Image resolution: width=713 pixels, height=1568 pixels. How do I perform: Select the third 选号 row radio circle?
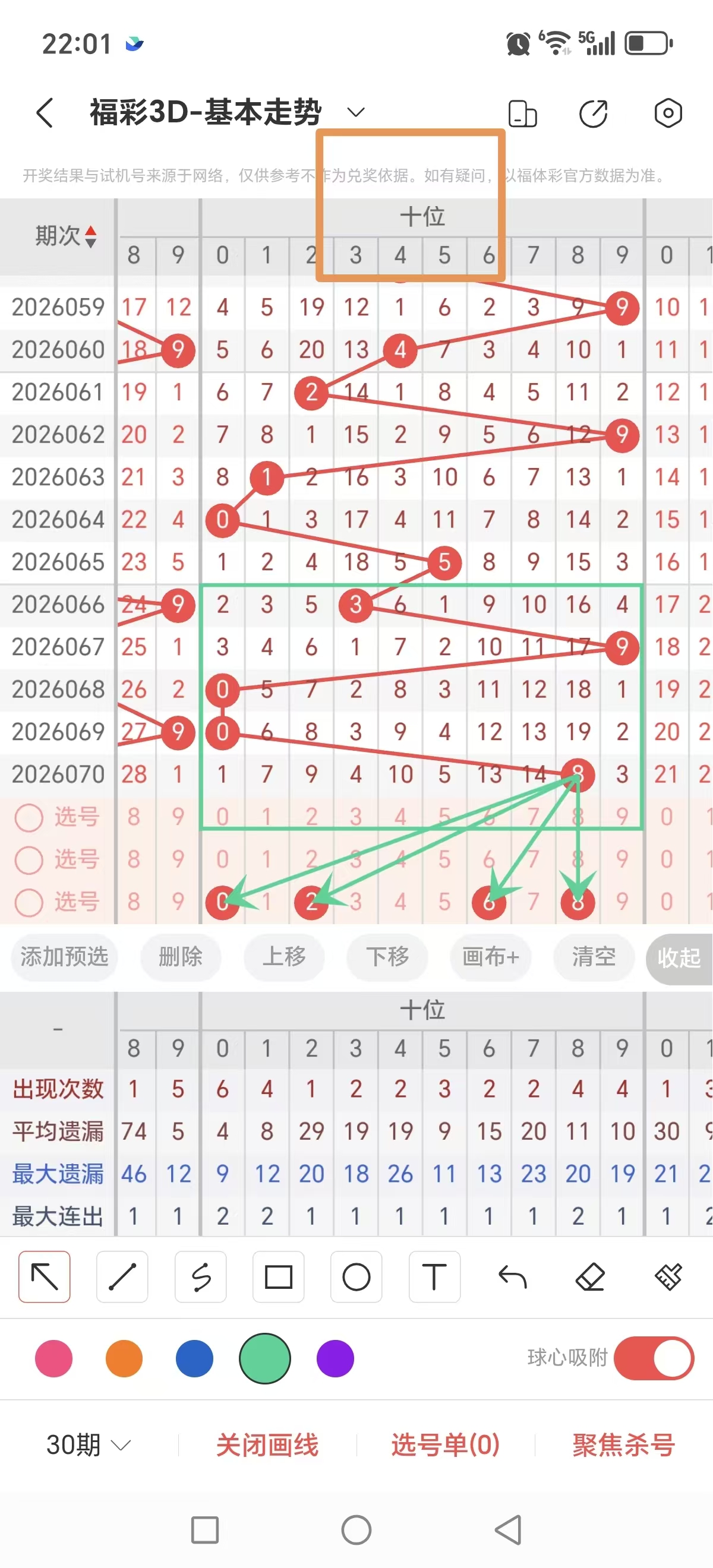29,903
